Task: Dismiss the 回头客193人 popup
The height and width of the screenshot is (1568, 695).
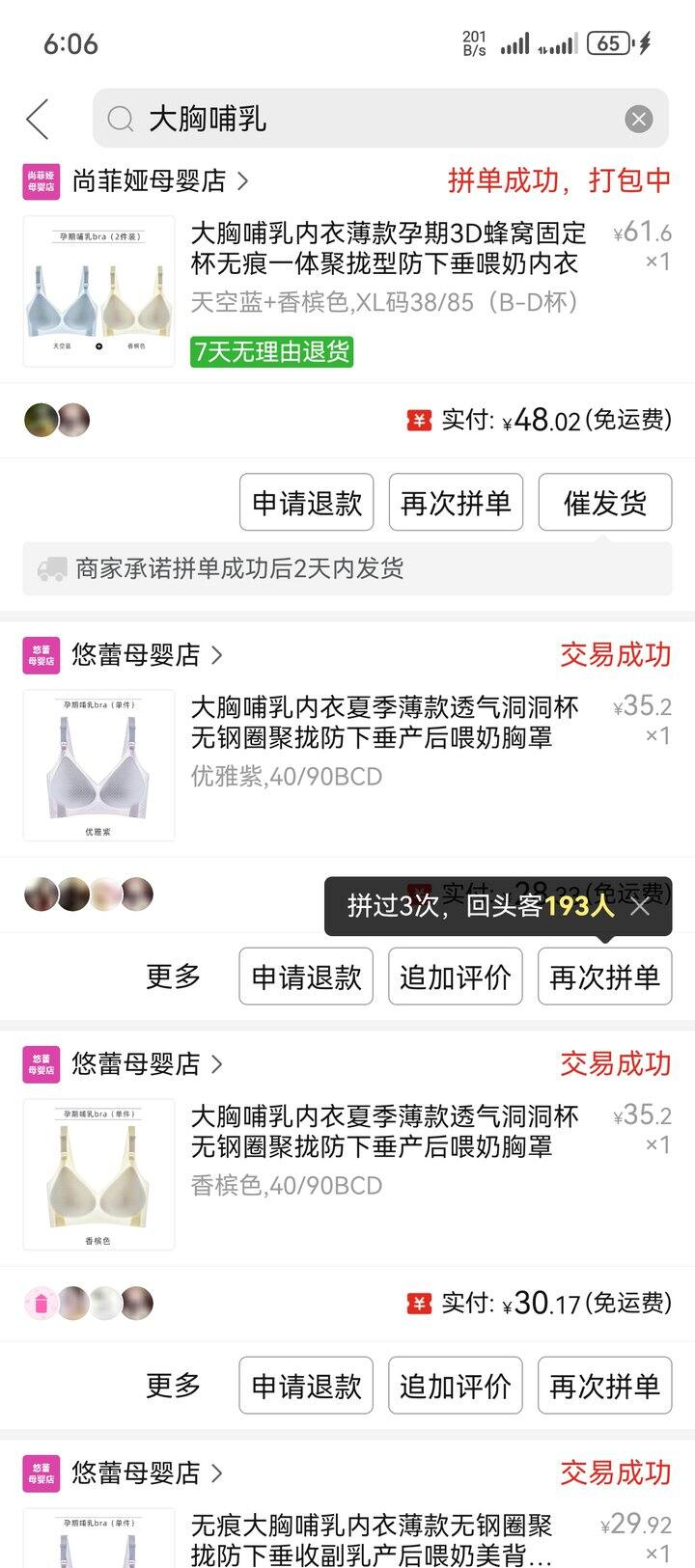Action: tap(640, 907)
